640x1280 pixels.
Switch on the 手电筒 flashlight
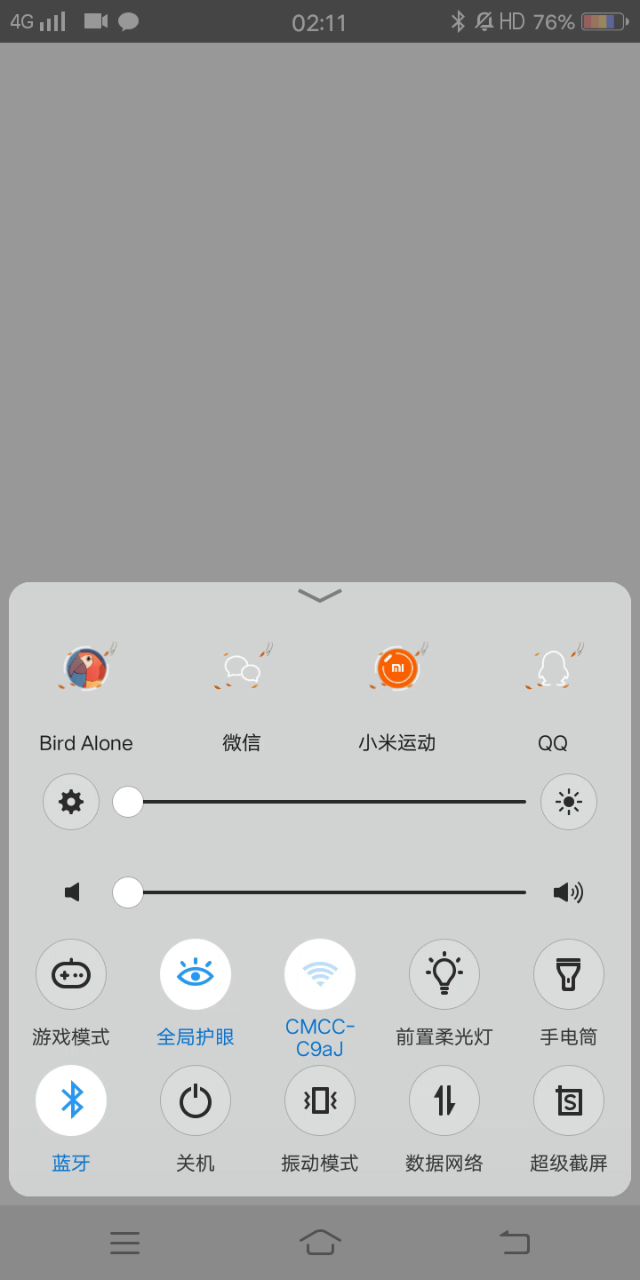(568, 974)
